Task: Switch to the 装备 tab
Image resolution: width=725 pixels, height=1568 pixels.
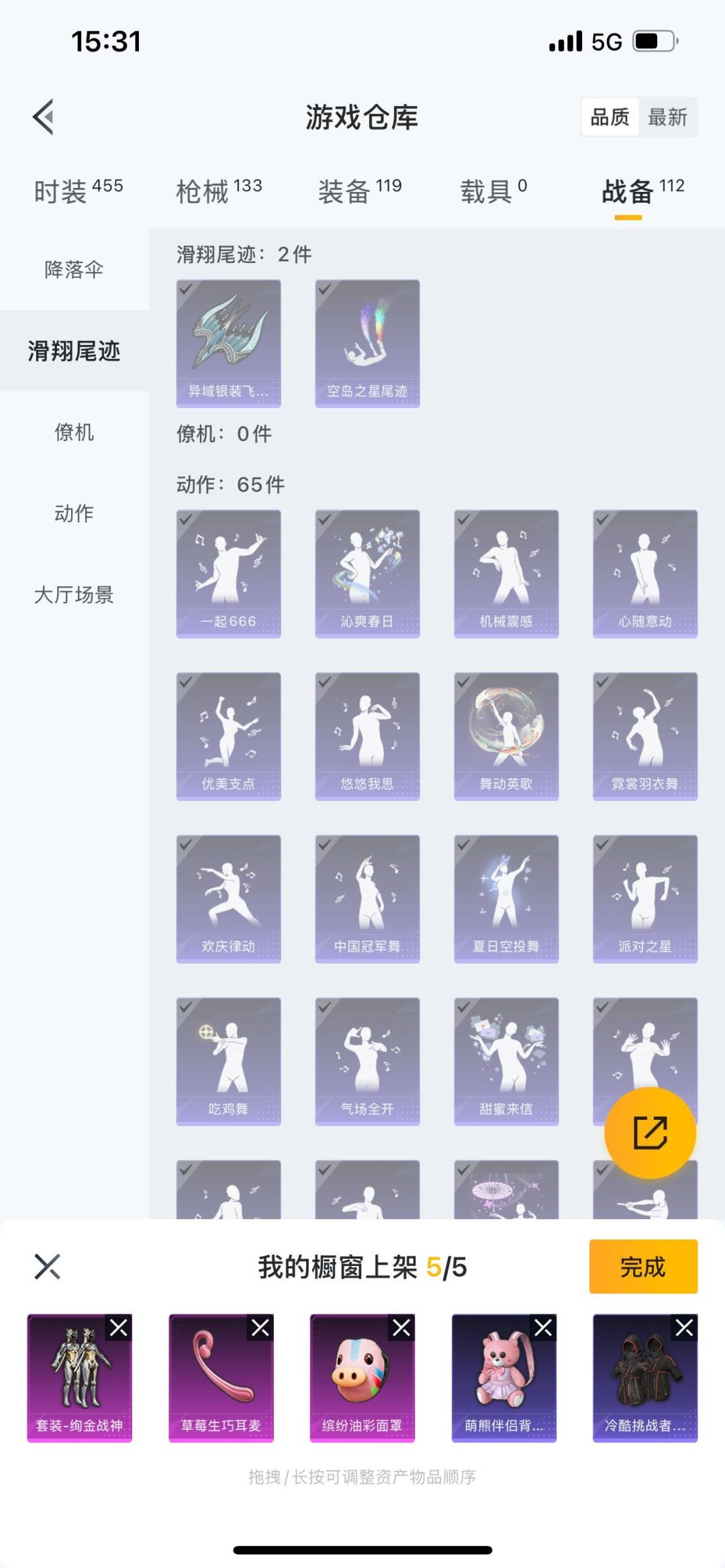Action: tap(360, 191)
